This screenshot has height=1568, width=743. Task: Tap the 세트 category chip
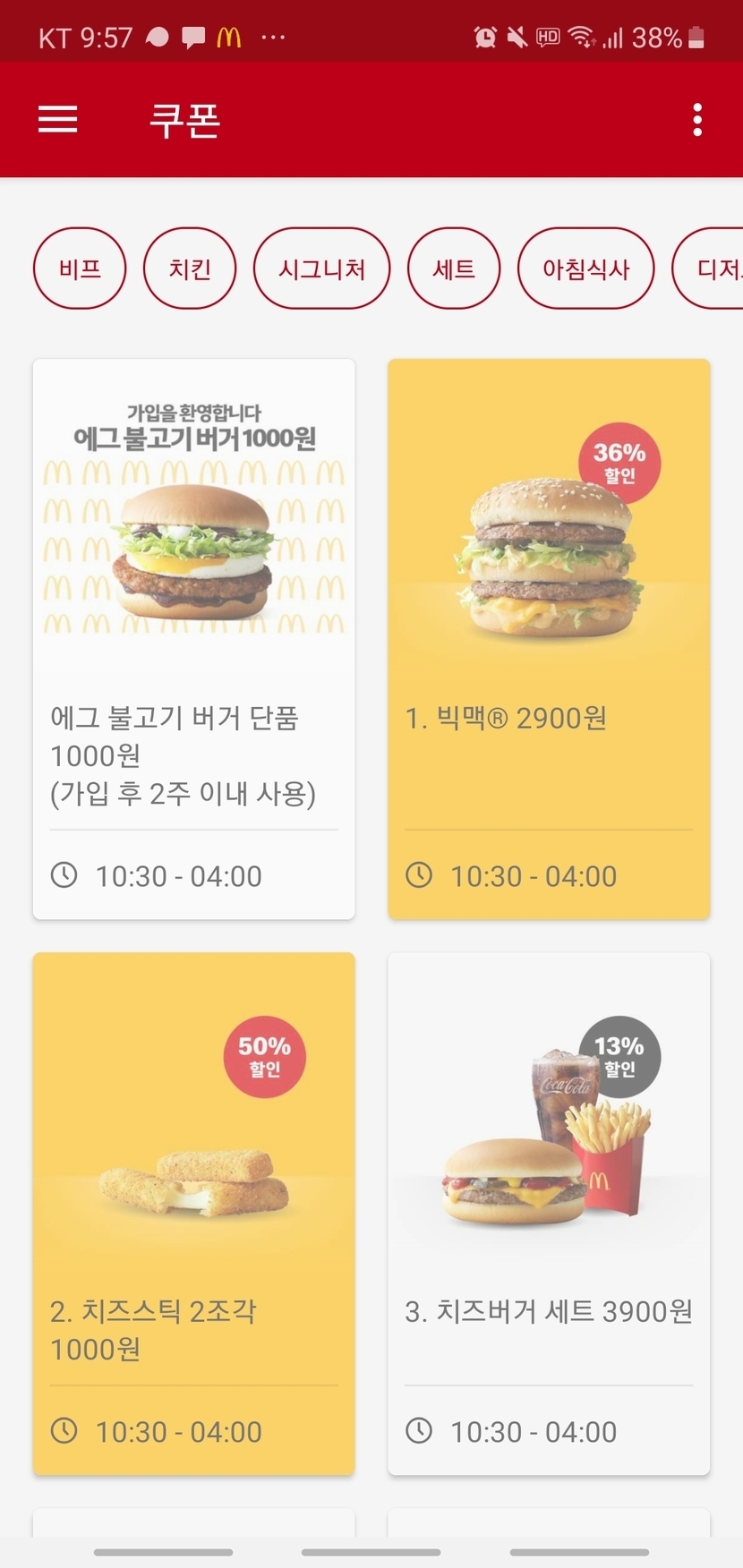click(454, 268)
